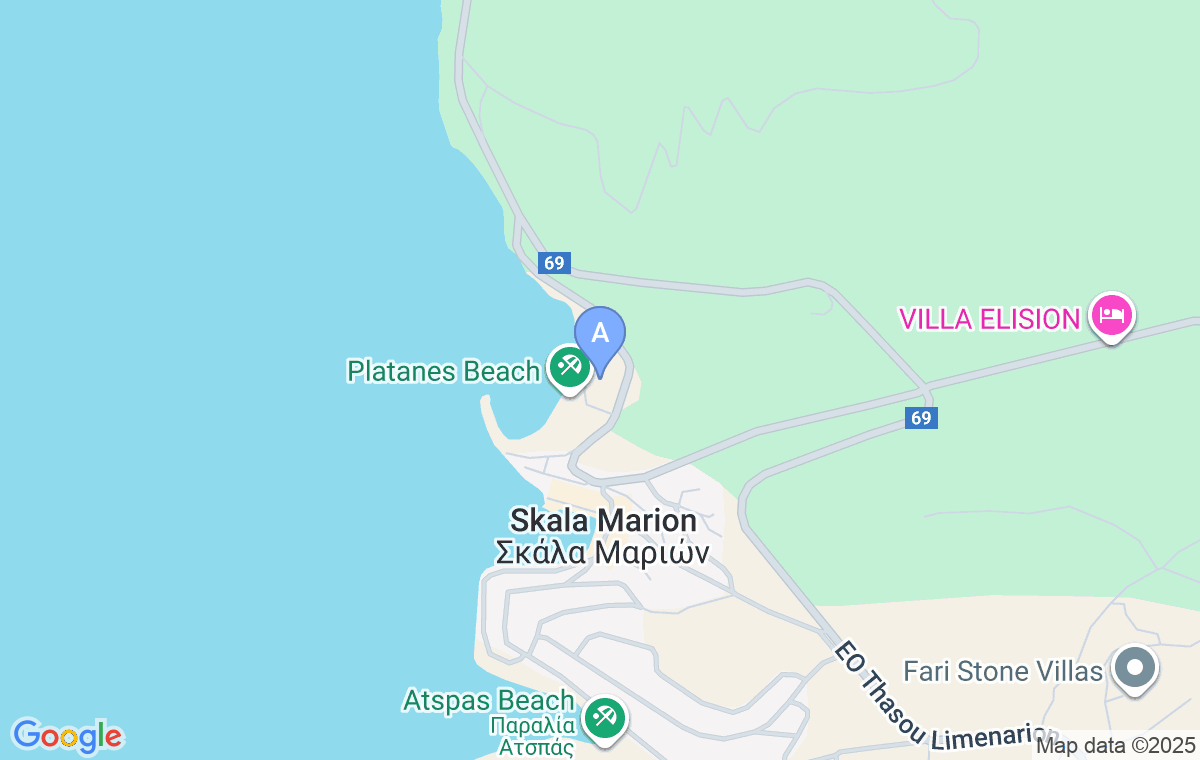Tap the Atspas Beach marker
The height and width of the screenshot is (760, 1200).
click(604, 718)
